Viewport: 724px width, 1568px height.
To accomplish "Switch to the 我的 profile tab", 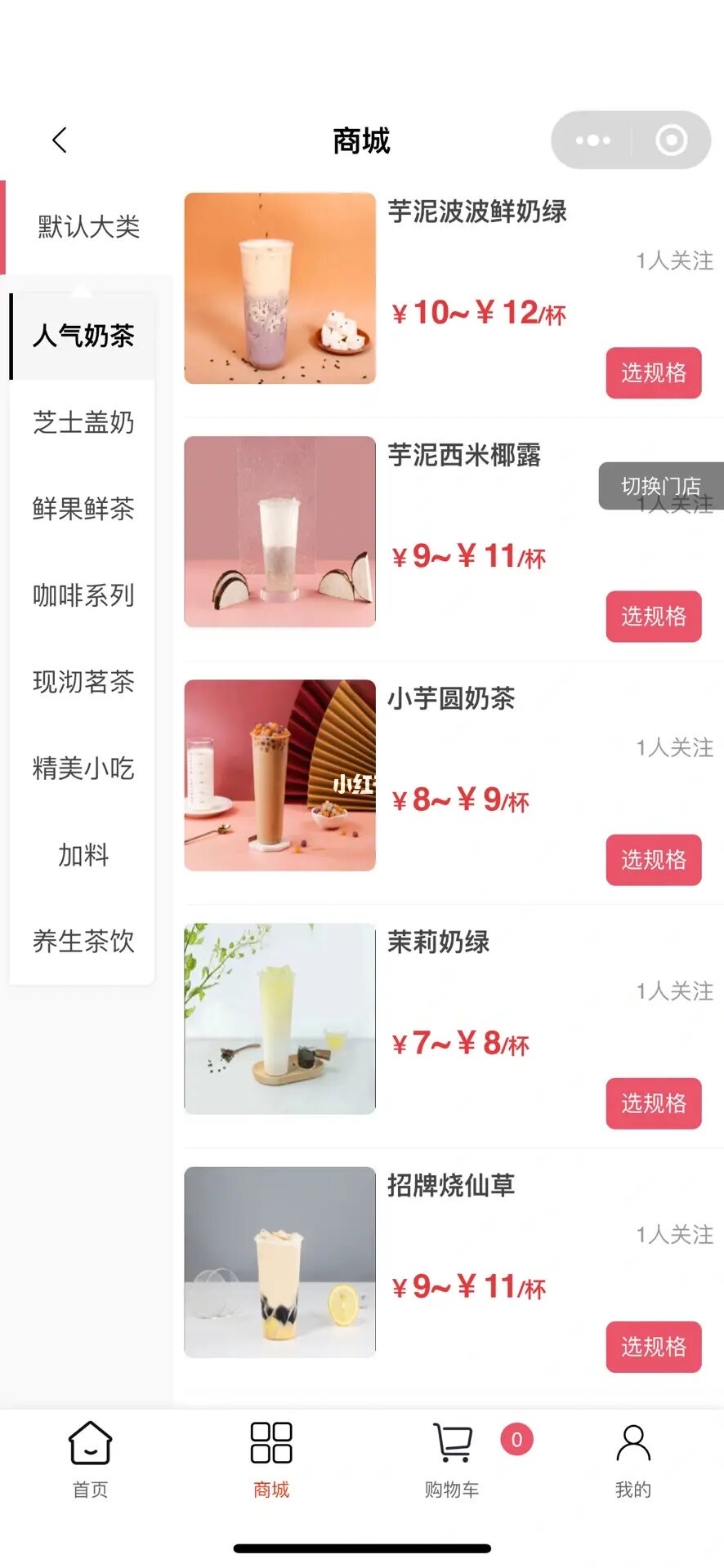I will click(632, 1459).
